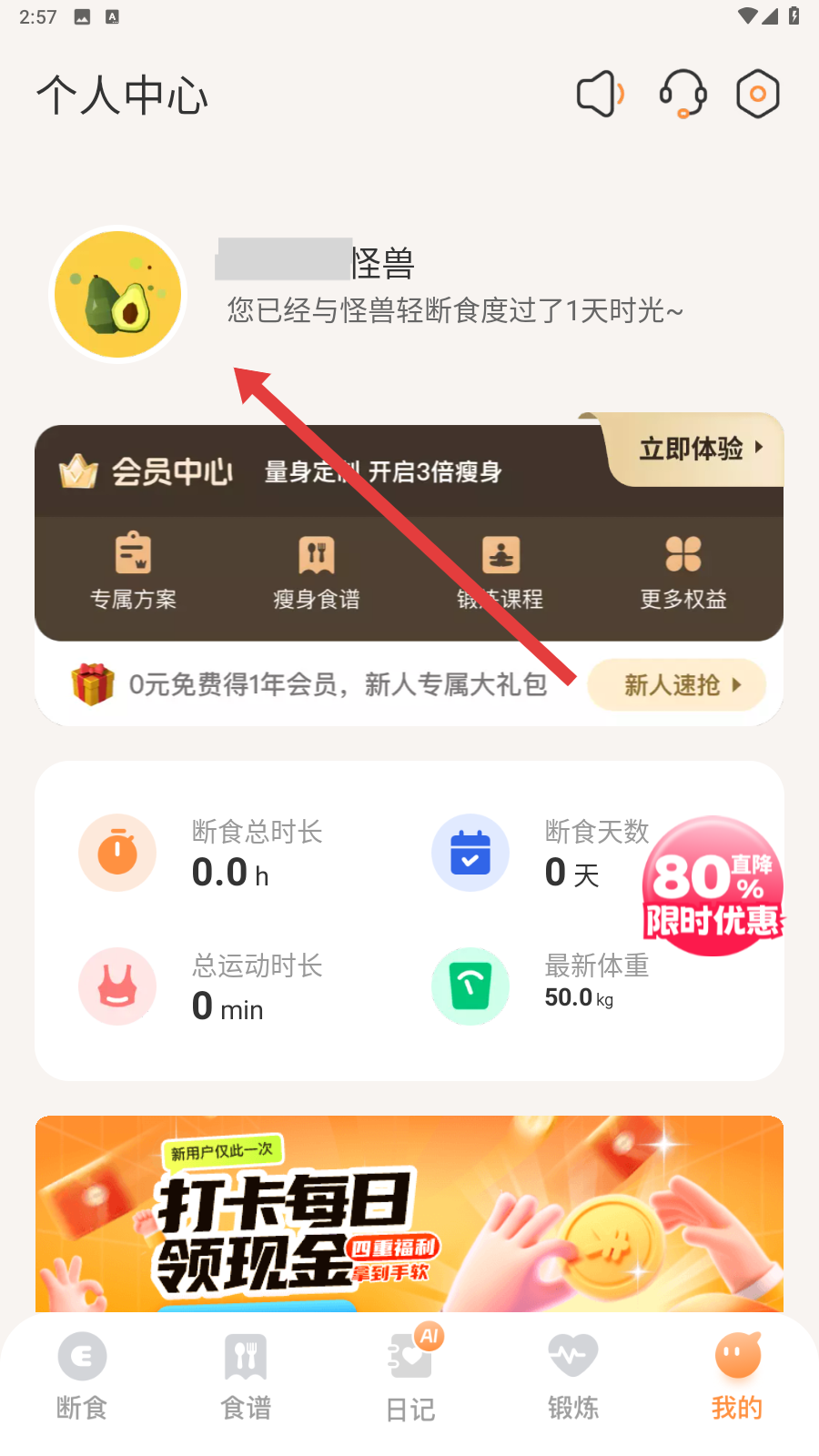View 更多权益 member benefits
Screen dimensions: 819x1456
[683, 571]
